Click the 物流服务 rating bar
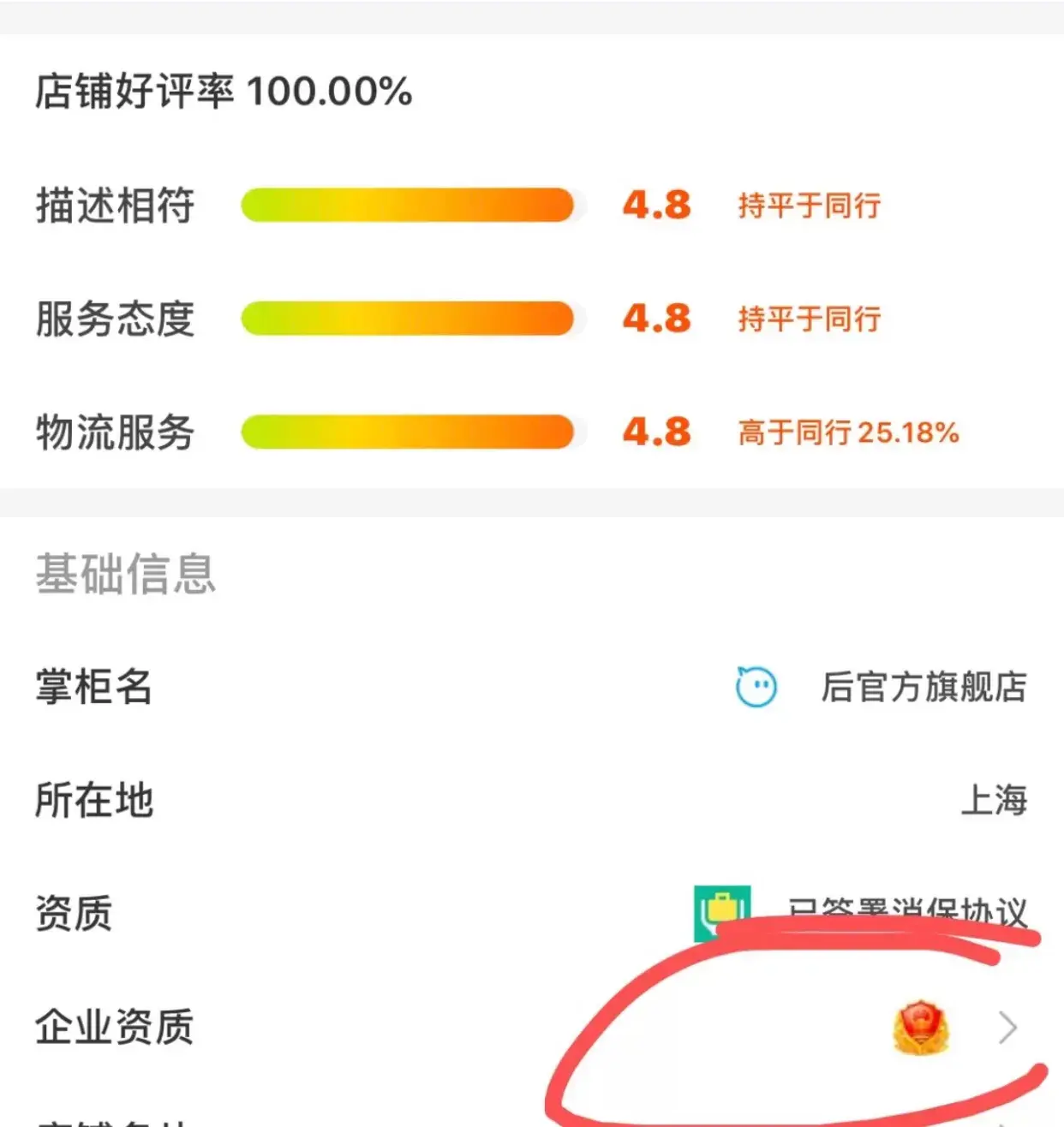 click(x=409, y=432)
